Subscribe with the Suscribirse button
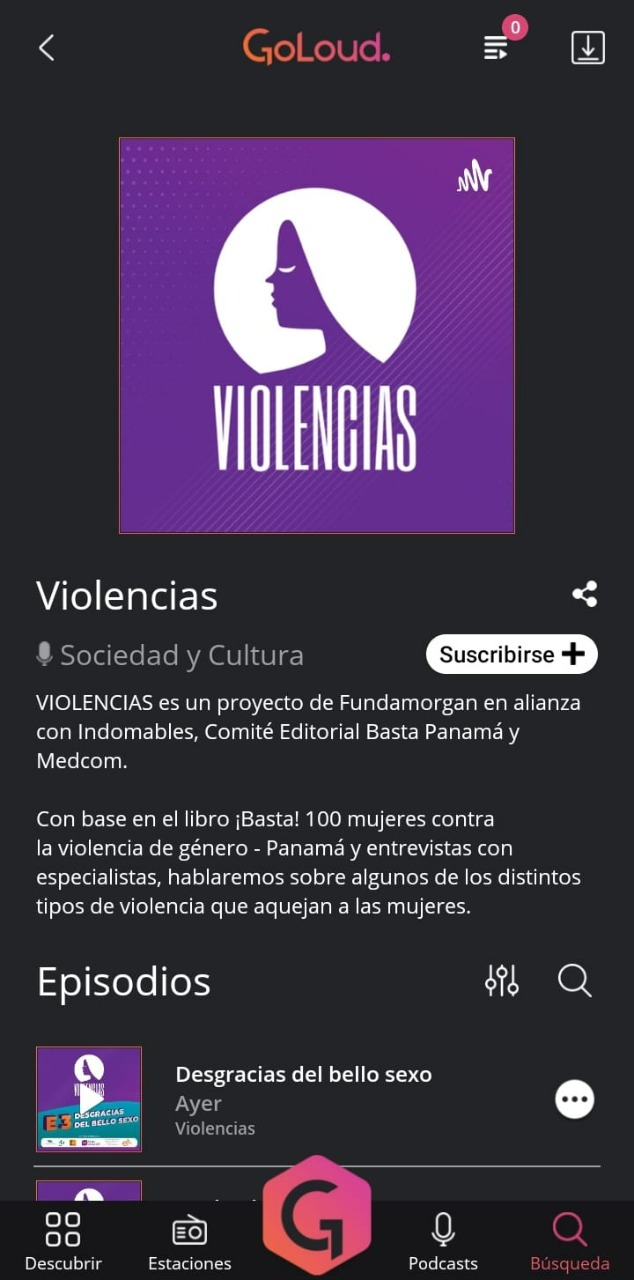 pos(511,655)
